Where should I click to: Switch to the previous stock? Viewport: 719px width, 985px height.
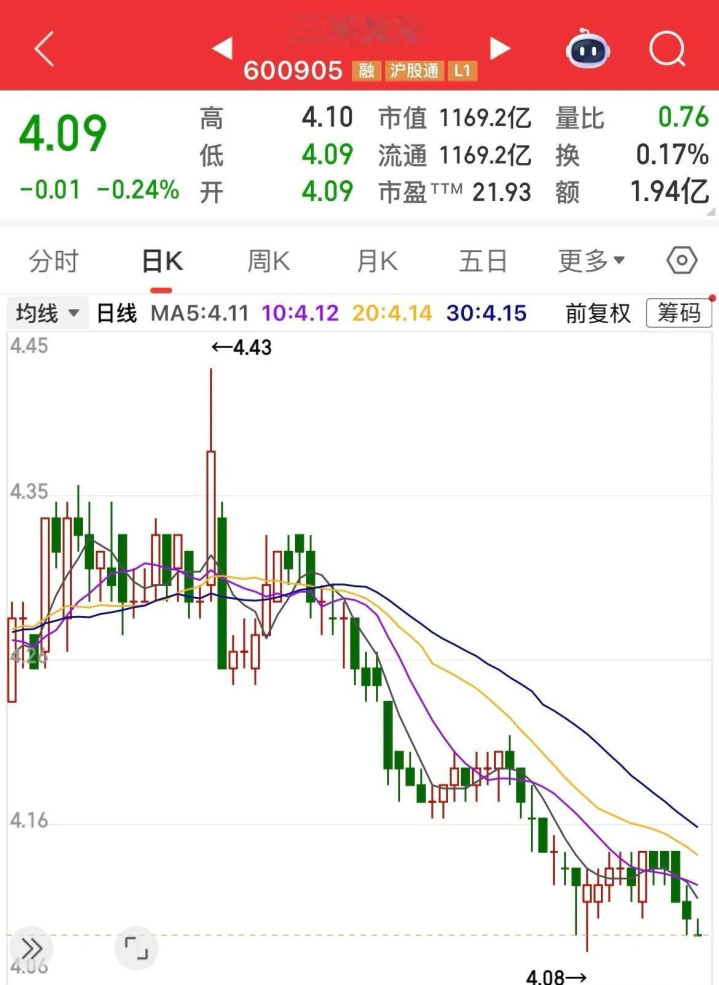pyautogui.click(x=222, y=48)
